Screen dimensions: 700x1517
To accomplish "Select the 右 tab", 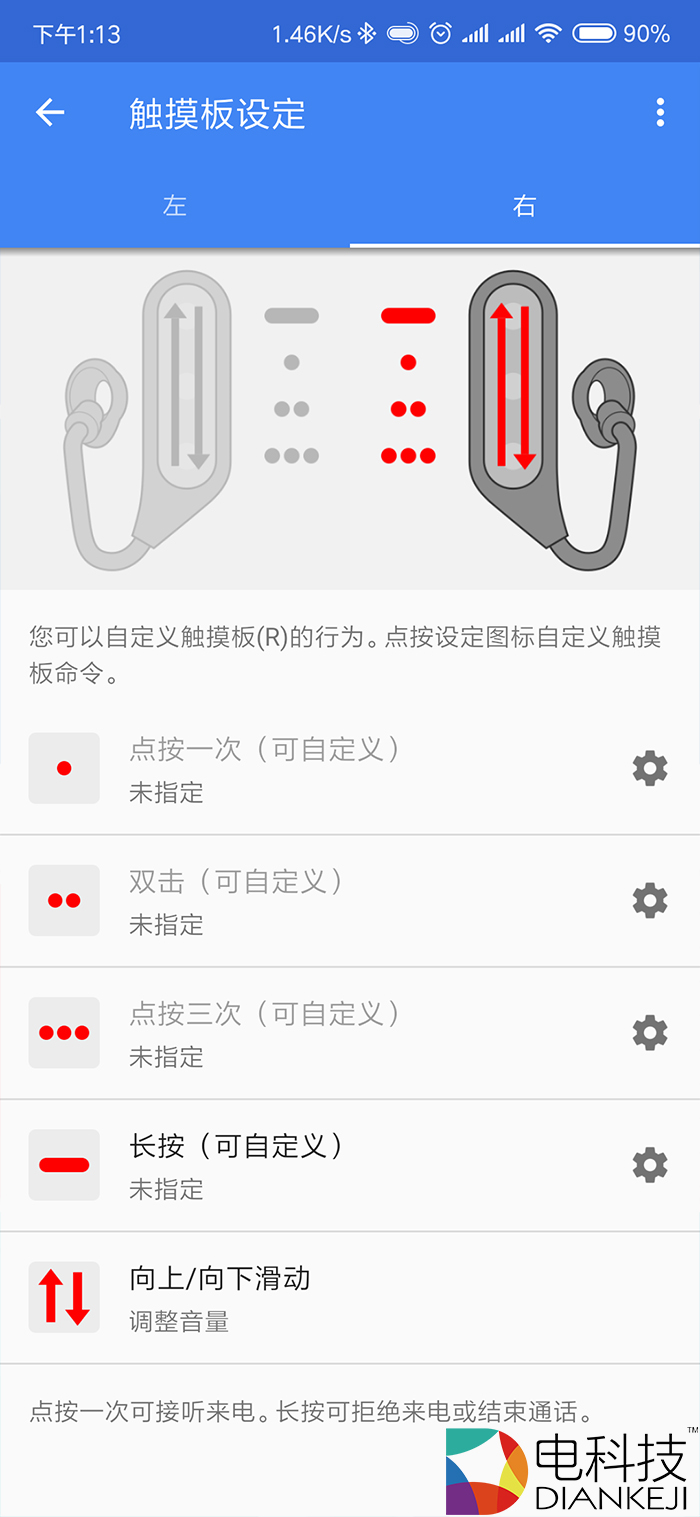I will 524,207.
